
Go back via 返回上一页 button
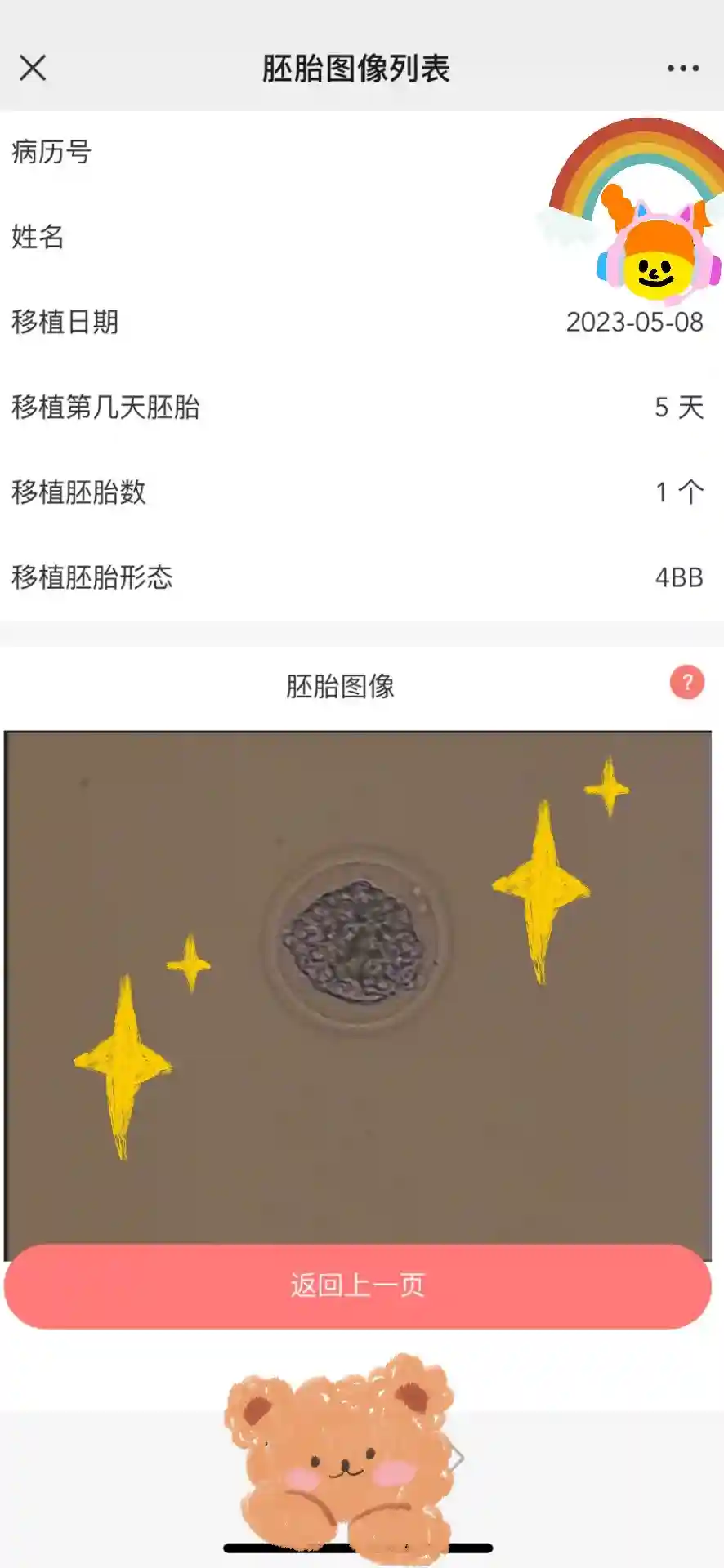click(358, 1285)
